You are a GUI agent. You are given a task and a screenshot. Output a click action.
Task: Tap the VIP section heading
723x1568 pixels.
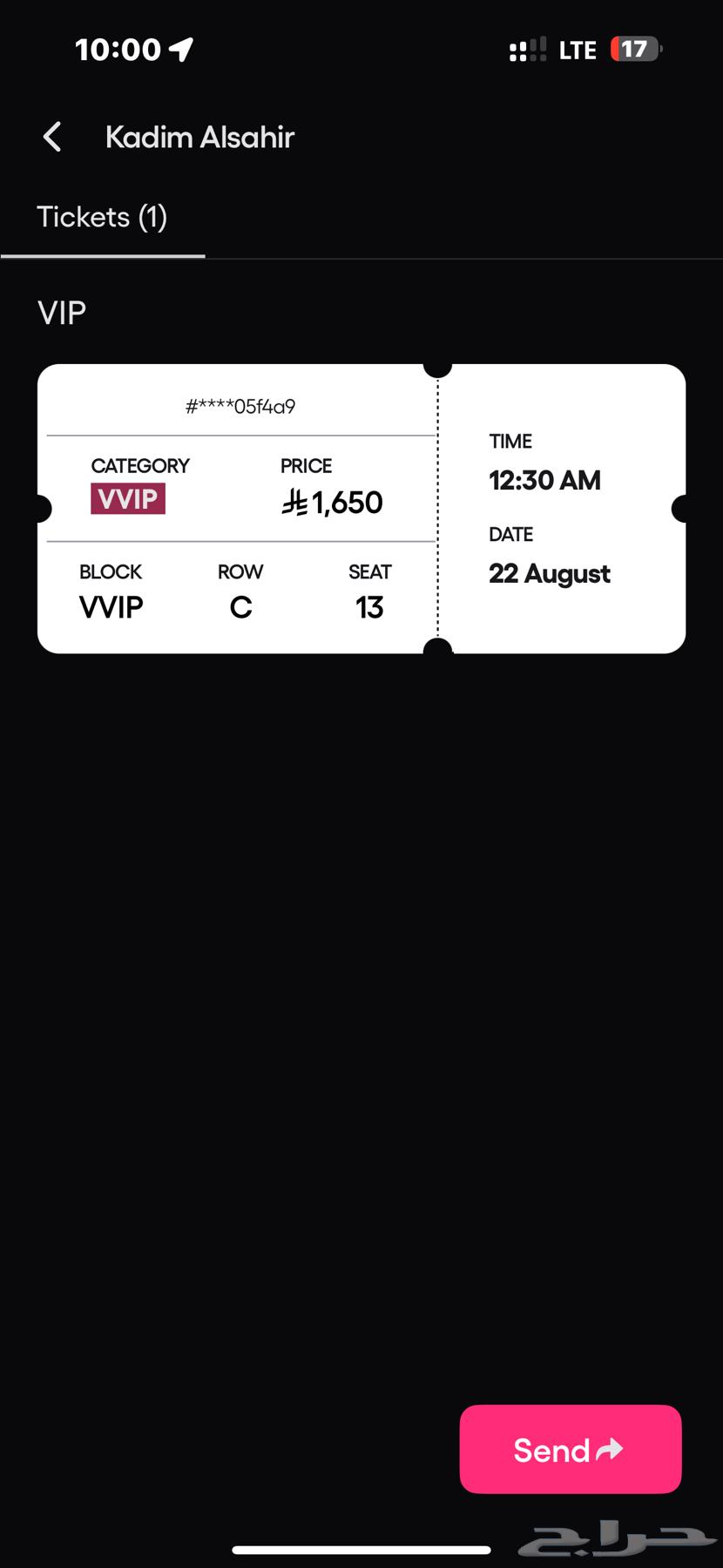[60, 313]
